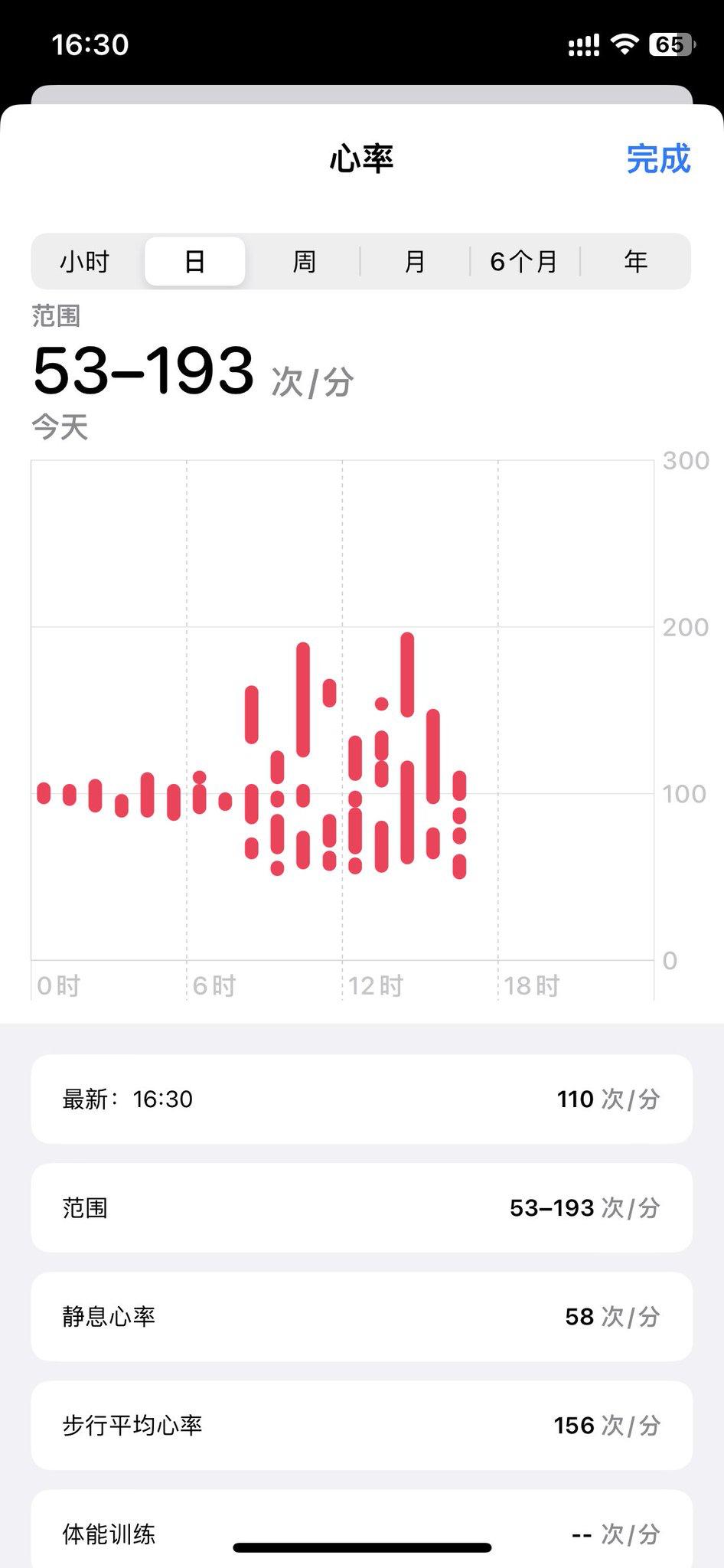Tap 完成 to close heart rate
Screen dimensions: 724x1568
(x=658, y=158)
